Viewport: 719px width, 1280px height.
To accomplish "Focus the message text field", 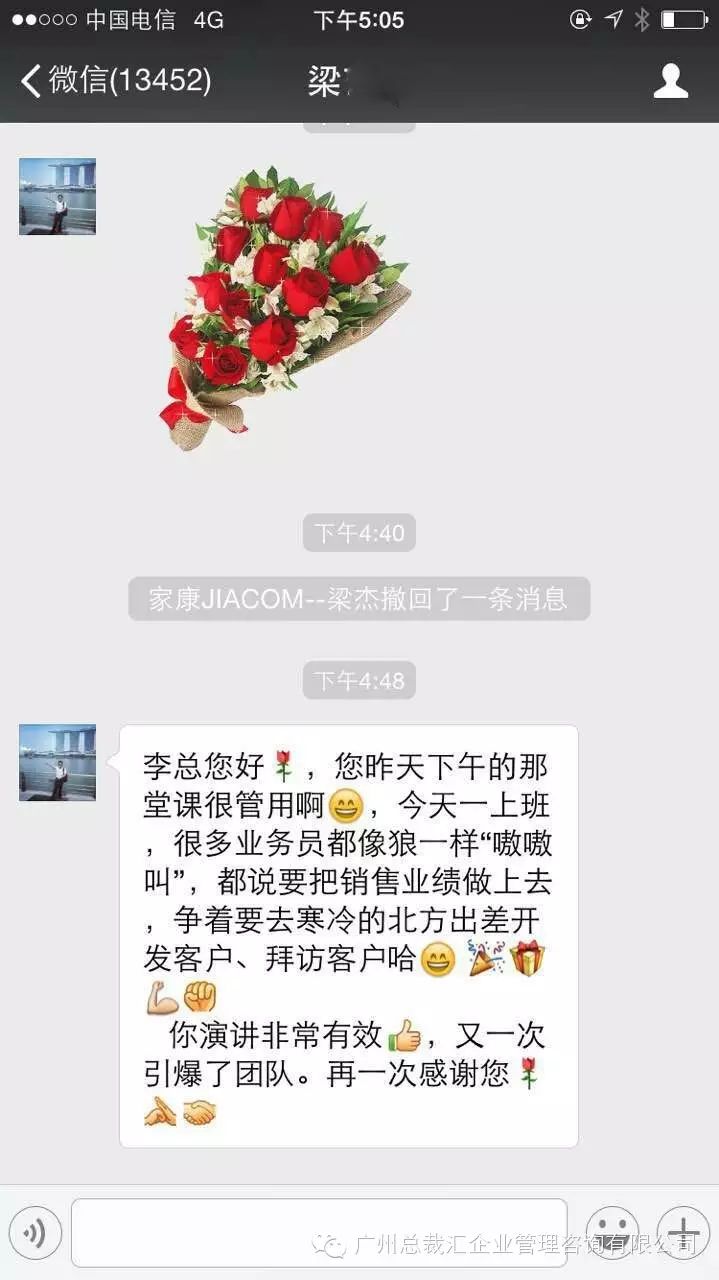I will point(319,1232).
